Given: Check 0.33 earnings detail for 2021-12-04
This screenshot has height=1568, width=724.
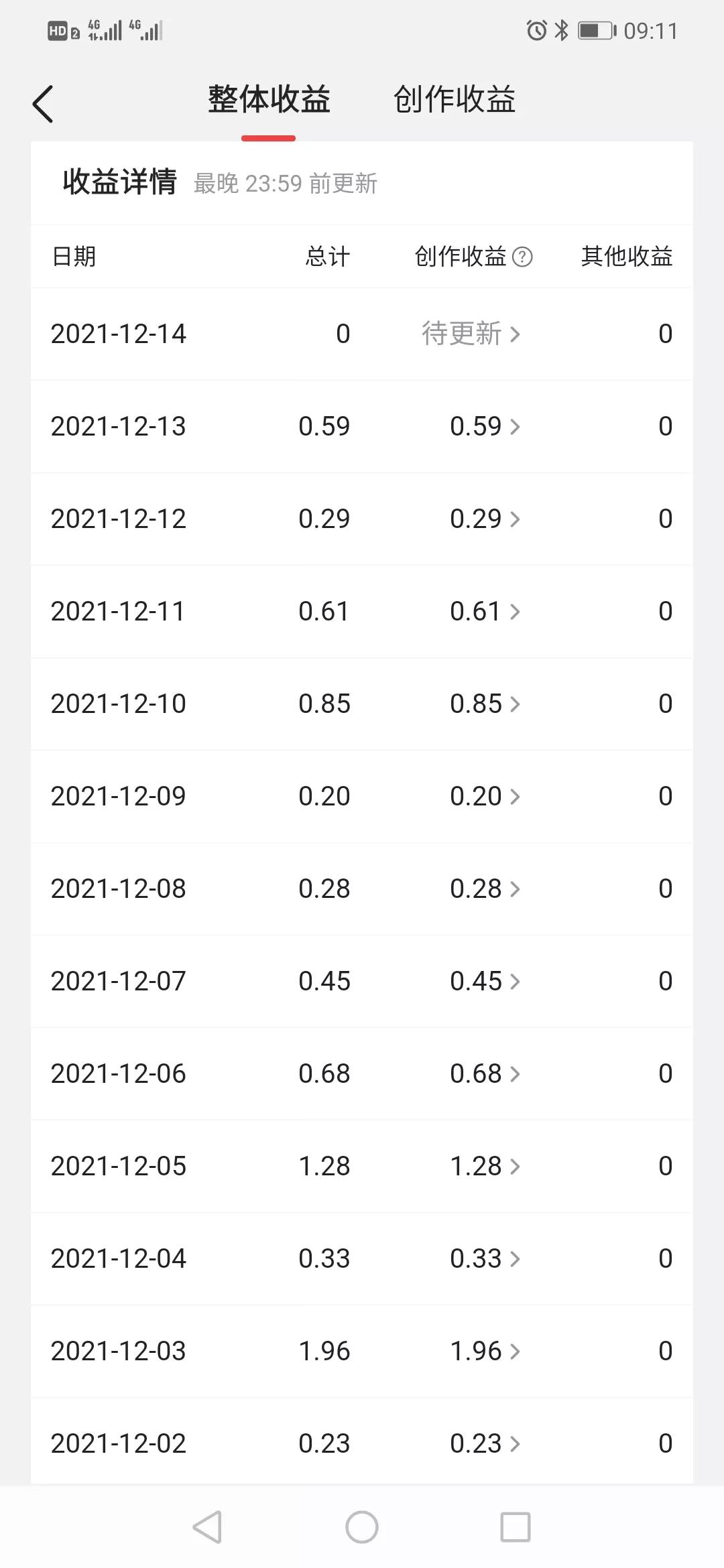Looking at the screenshot, I should point(484,1258).
